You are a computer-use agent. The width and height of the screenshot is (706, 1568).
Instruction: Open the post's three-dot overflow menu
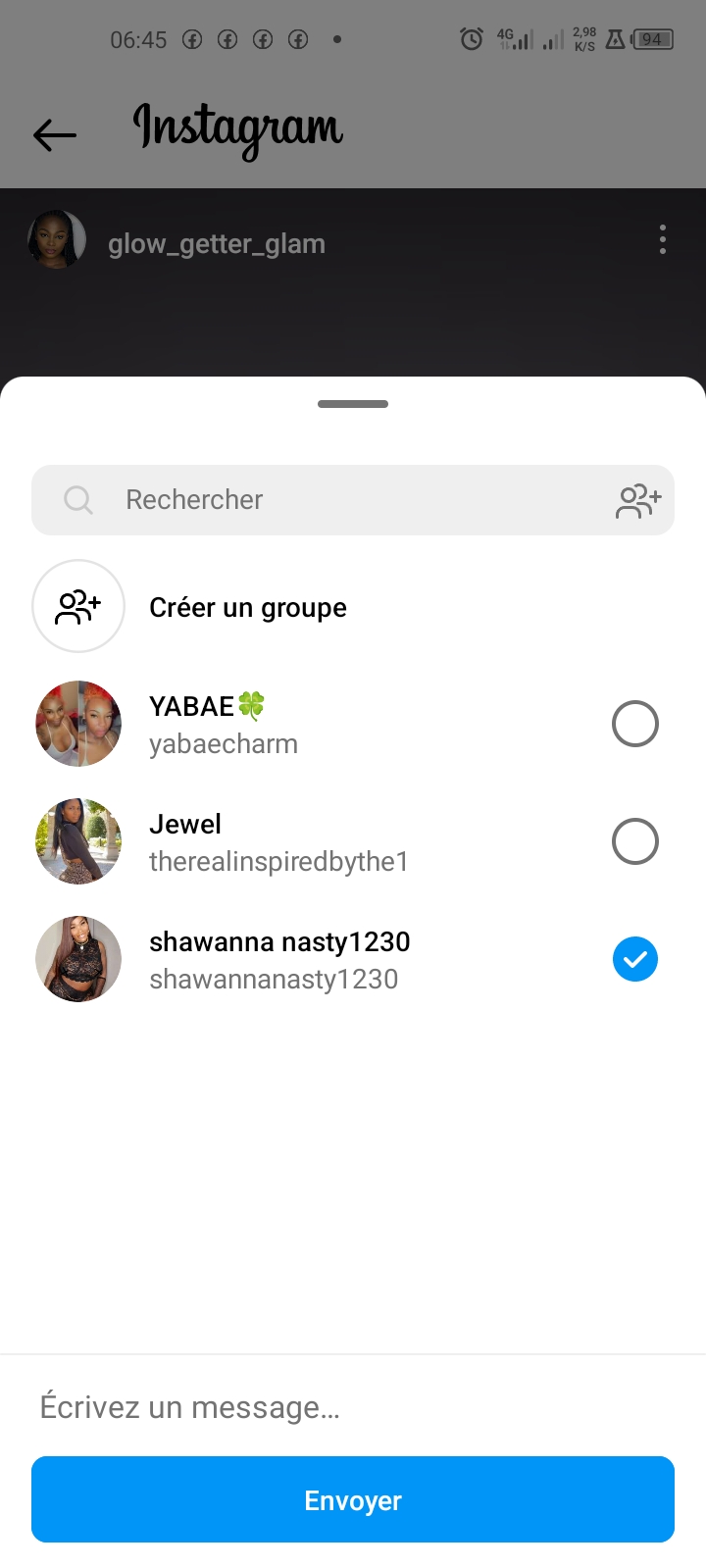tap(663, 239)
